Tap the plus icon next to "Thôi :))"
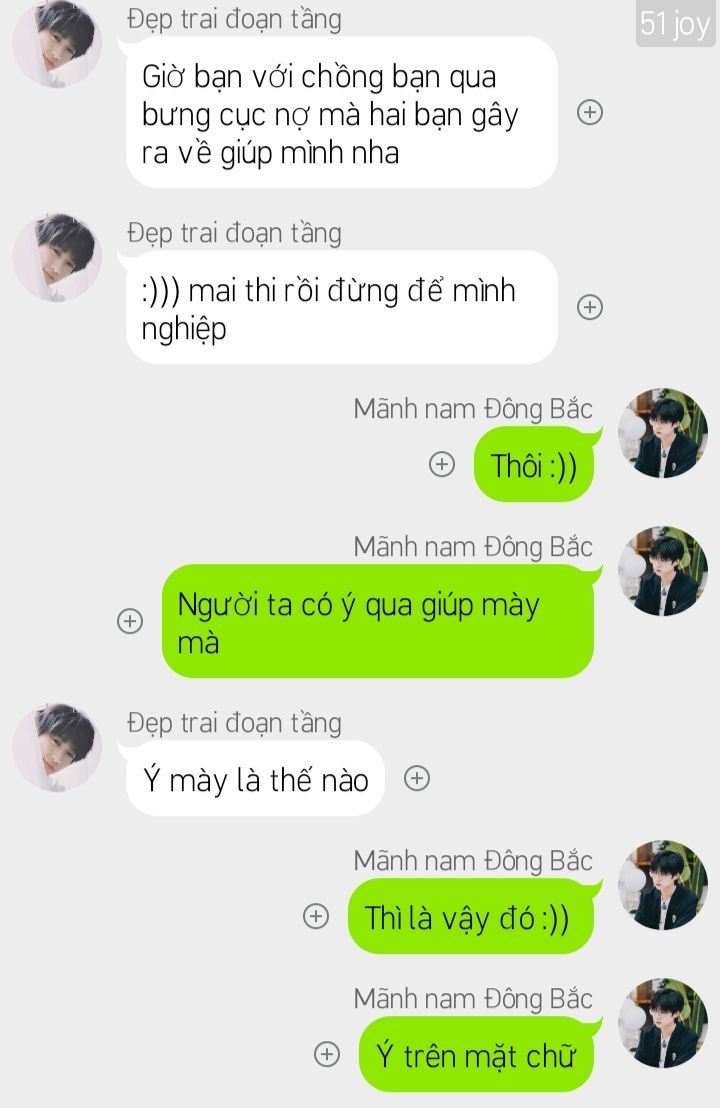 click(442, 464)
